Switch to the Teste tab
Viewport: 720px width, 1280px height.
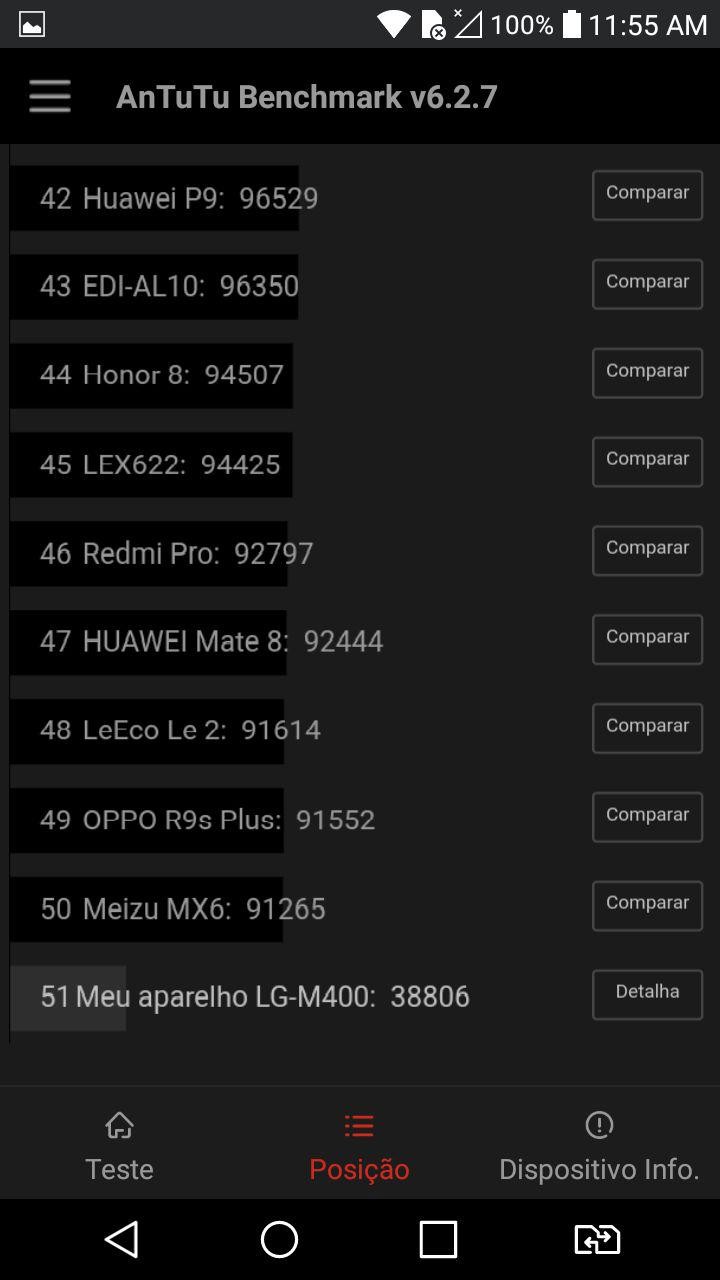119,1146
